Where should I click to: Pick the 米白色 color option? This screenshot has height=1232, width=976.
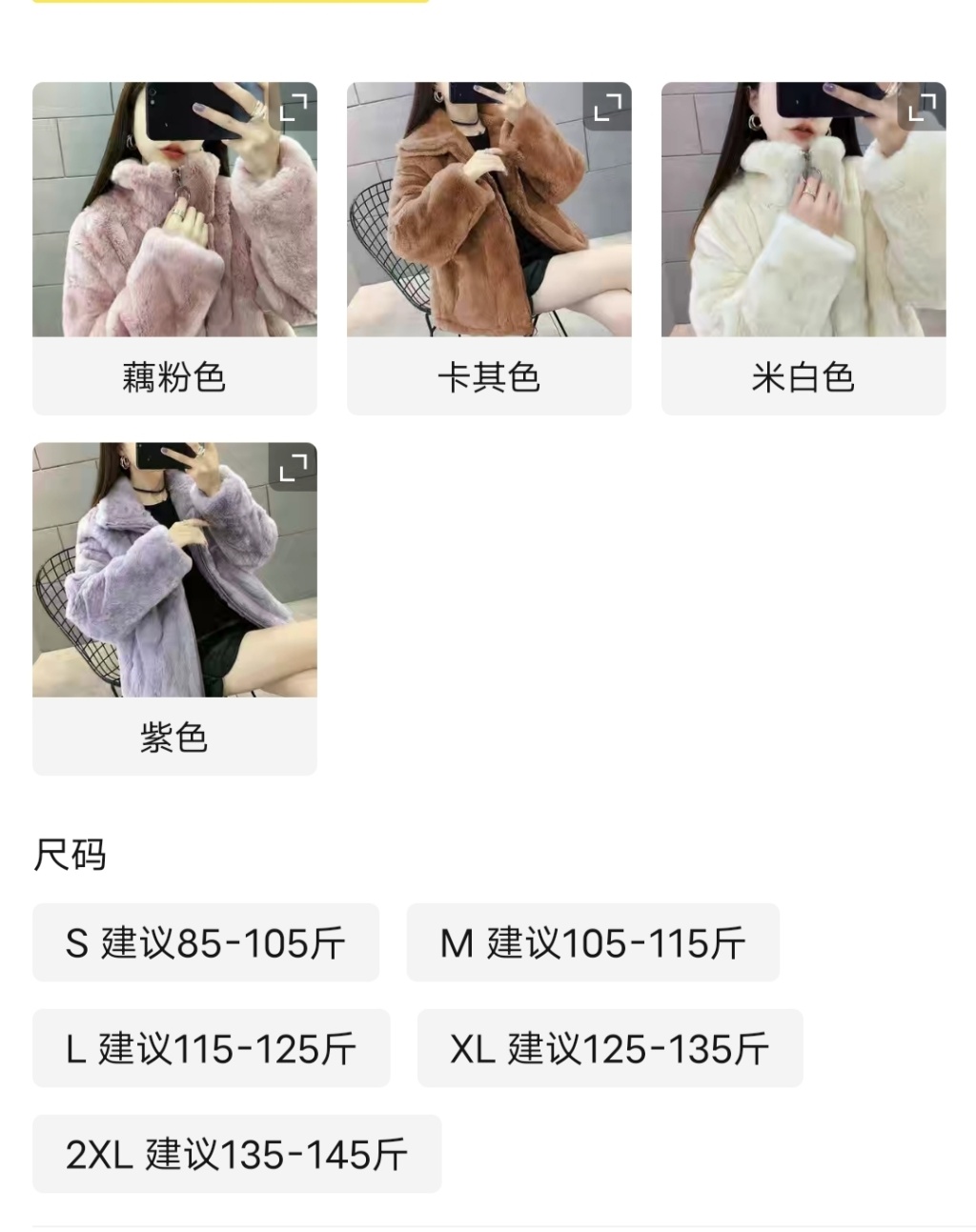coord(803,376)
